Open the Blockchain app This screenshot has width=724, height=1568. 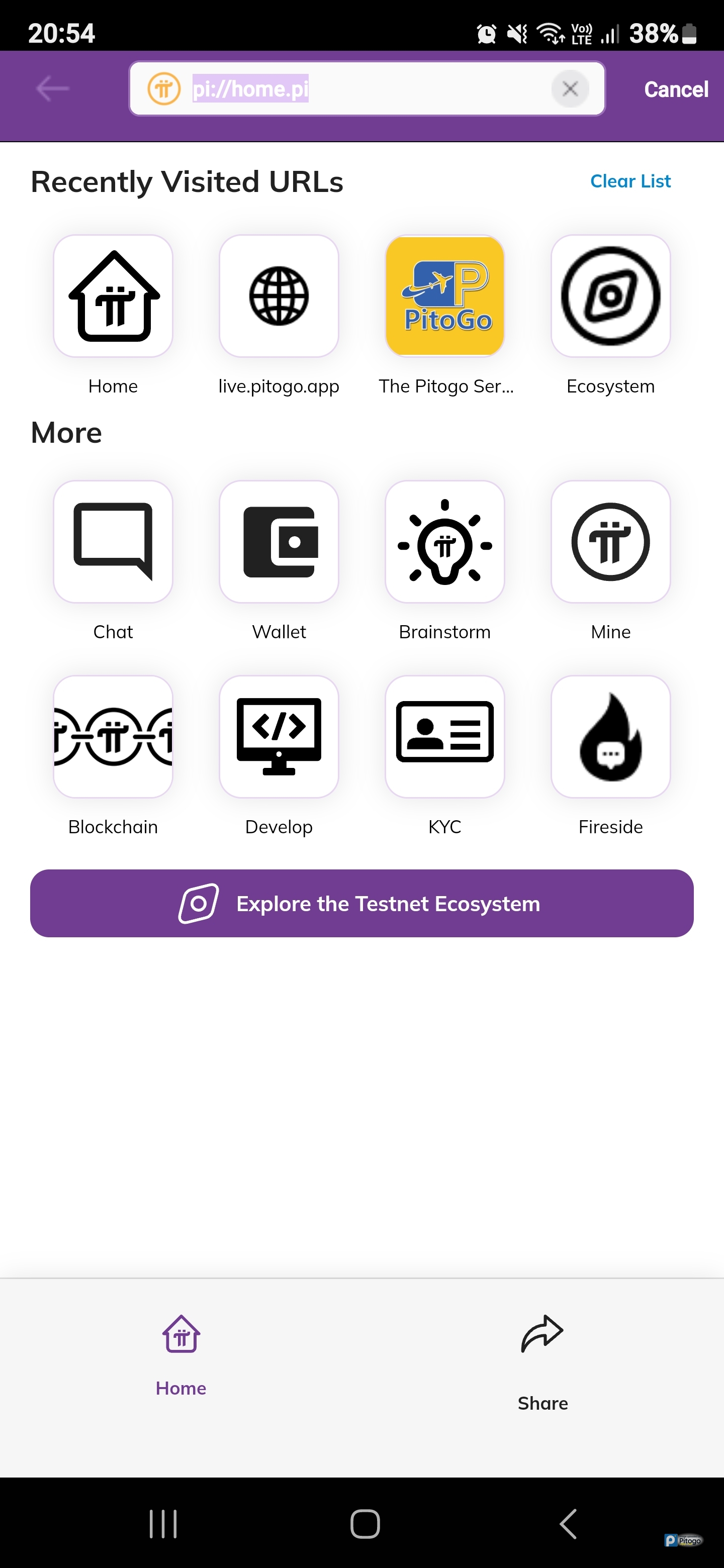point(113,737)
